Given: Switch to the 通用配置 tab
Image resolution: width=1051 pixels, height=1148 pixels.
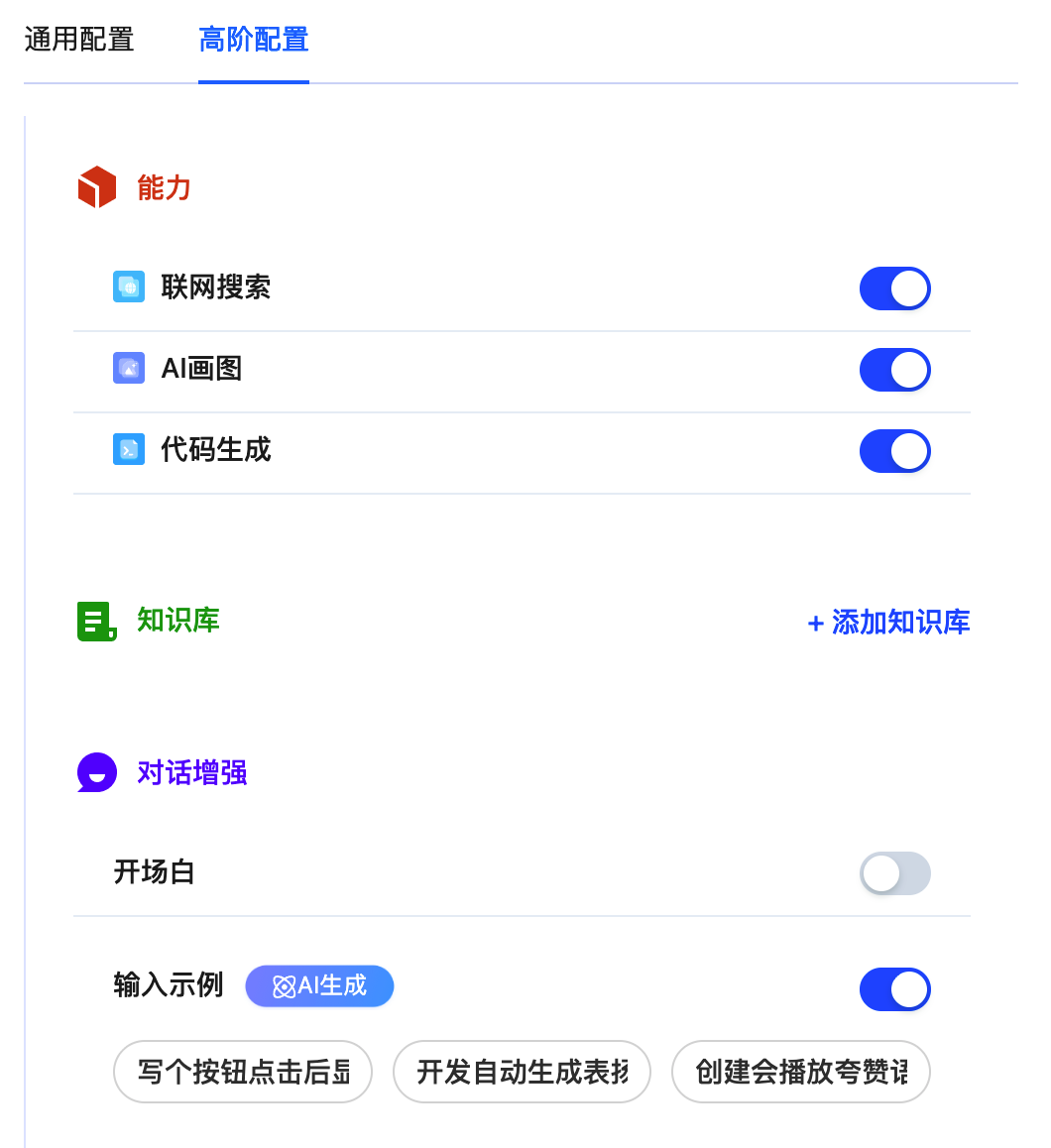Looking at the screenshot, I should point(79,41).
